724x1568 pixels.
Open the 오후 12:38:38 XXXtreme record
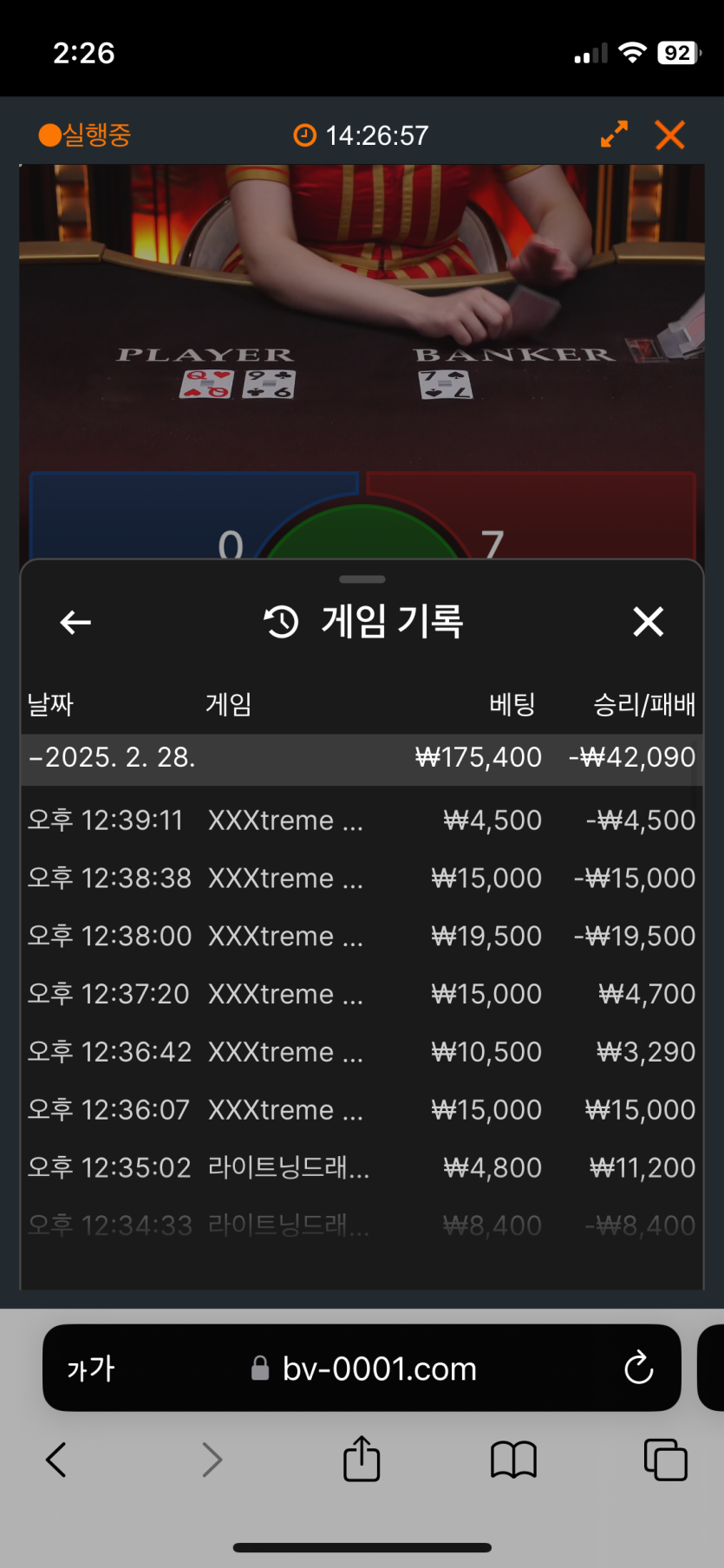click(x=361, y=879)
